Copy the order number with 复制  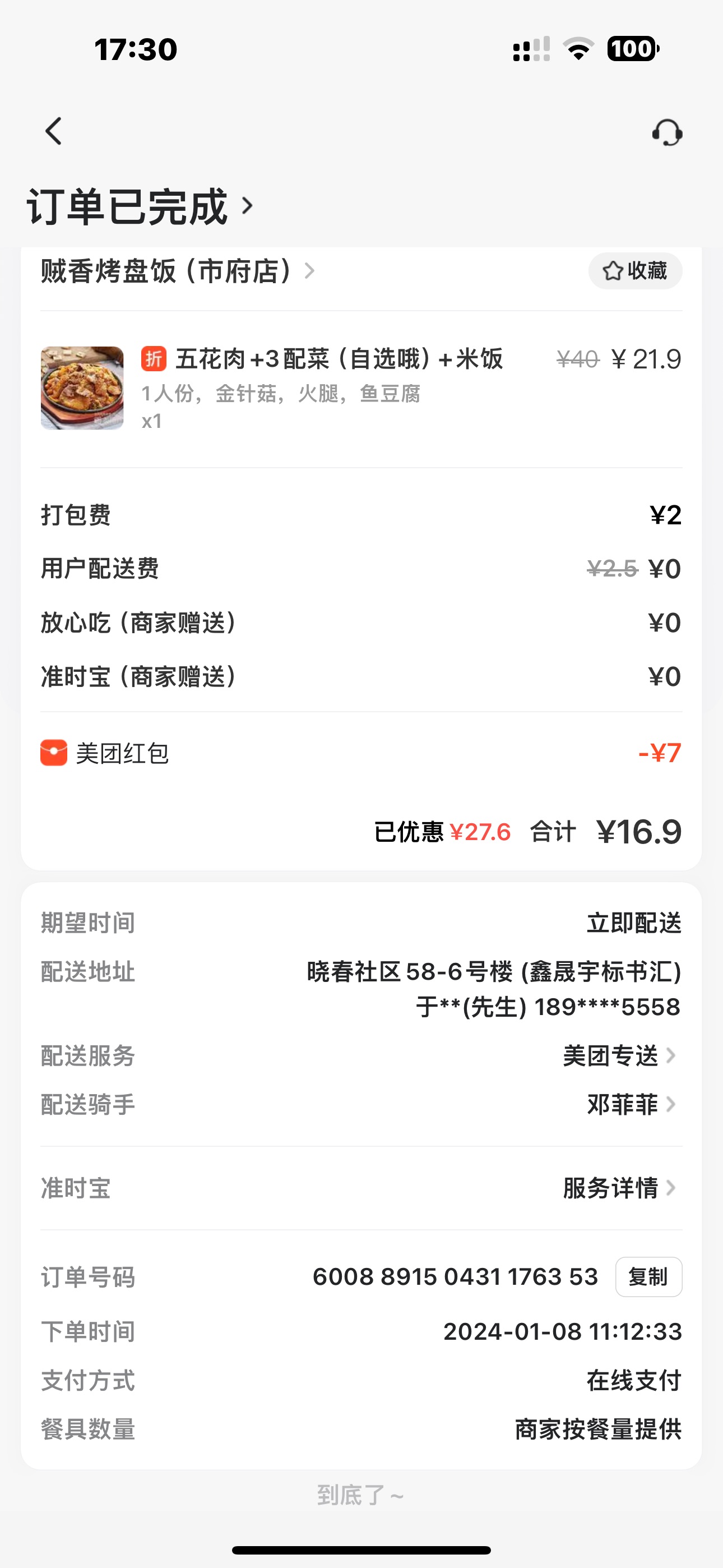click(648, 1276)
